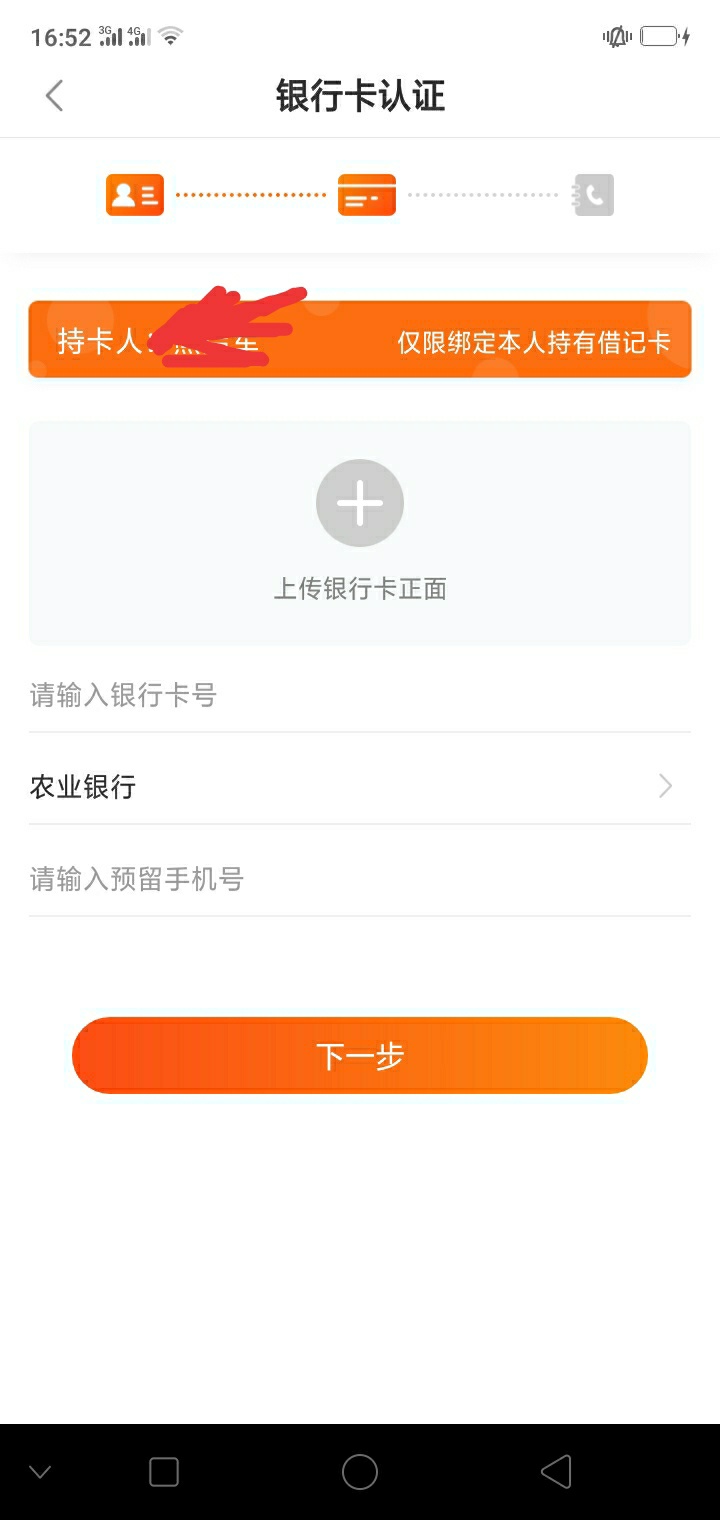Screen dimensions: 720x1520
Task: Focus the reserved phone number field
Action: (x=360, y=879)
